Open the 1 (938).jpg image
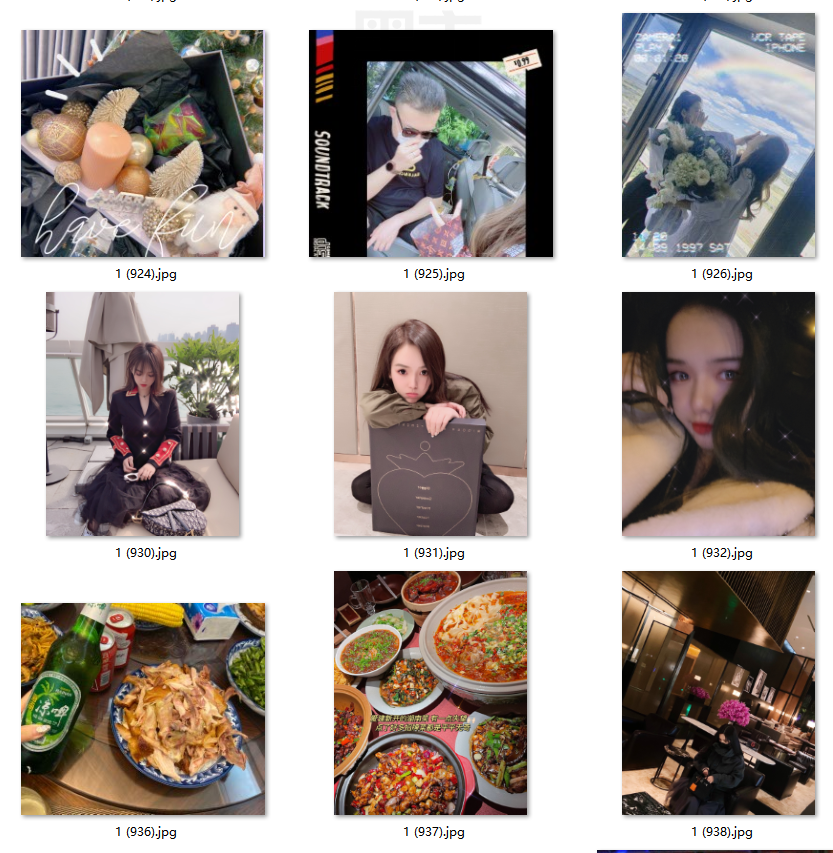This screenshot has width=833, height=853. (x=718, y=693)
